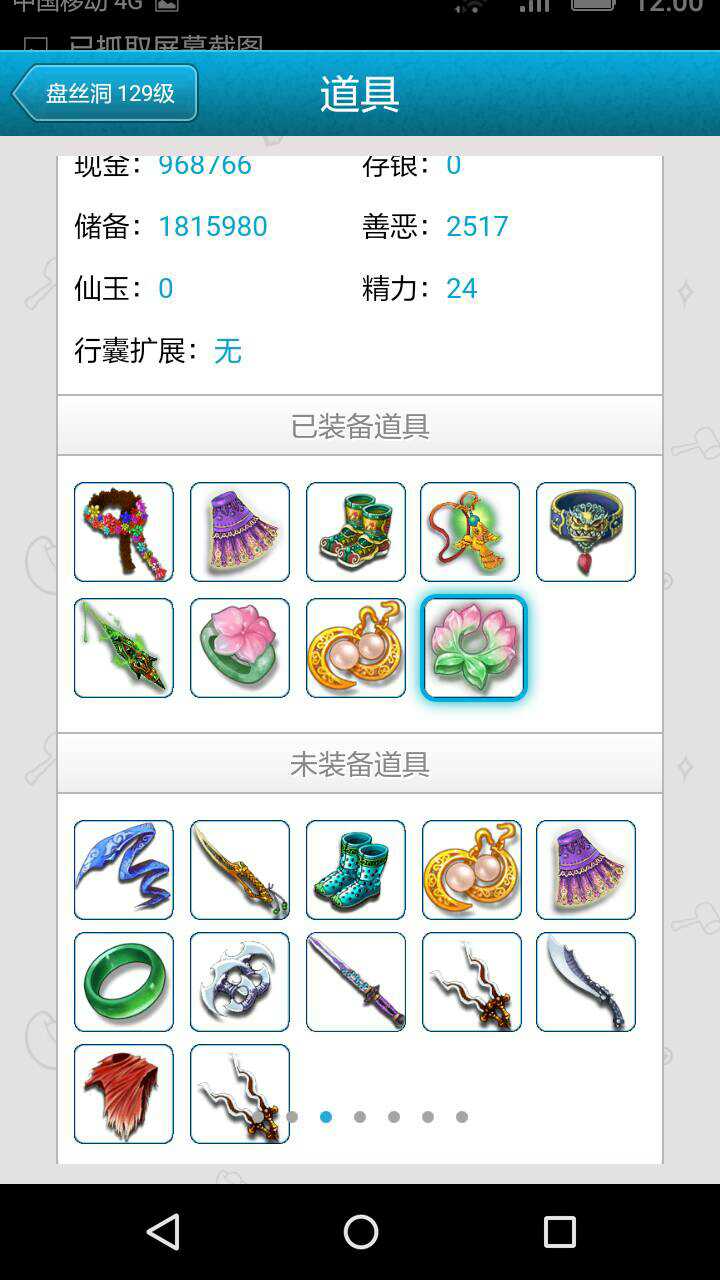Open the unequipped curved blue saber
This screenshot has width=720, height=1280.
[586, 982]
